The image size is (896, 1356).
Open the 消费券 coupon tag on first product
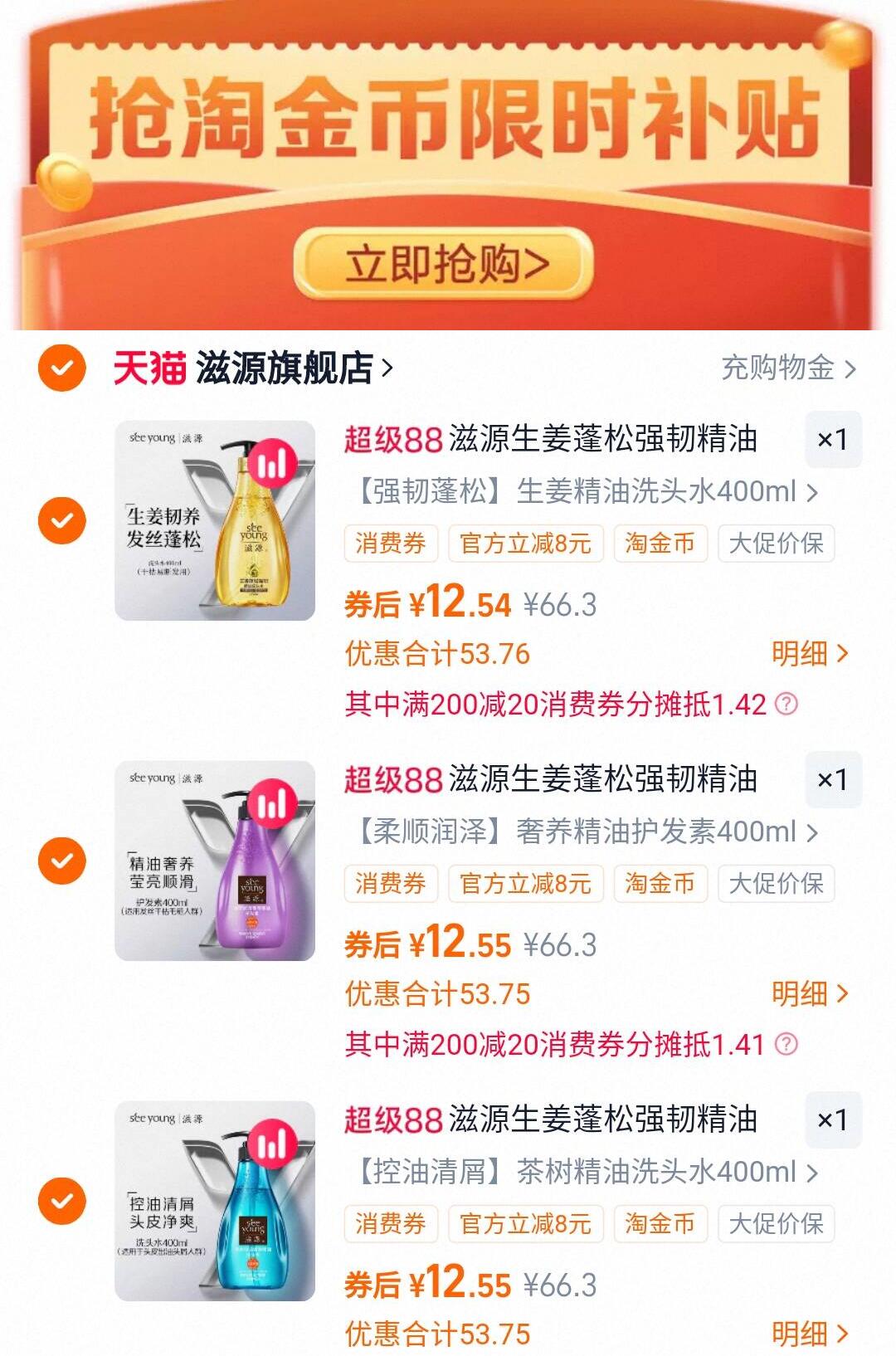pos(390,543)
